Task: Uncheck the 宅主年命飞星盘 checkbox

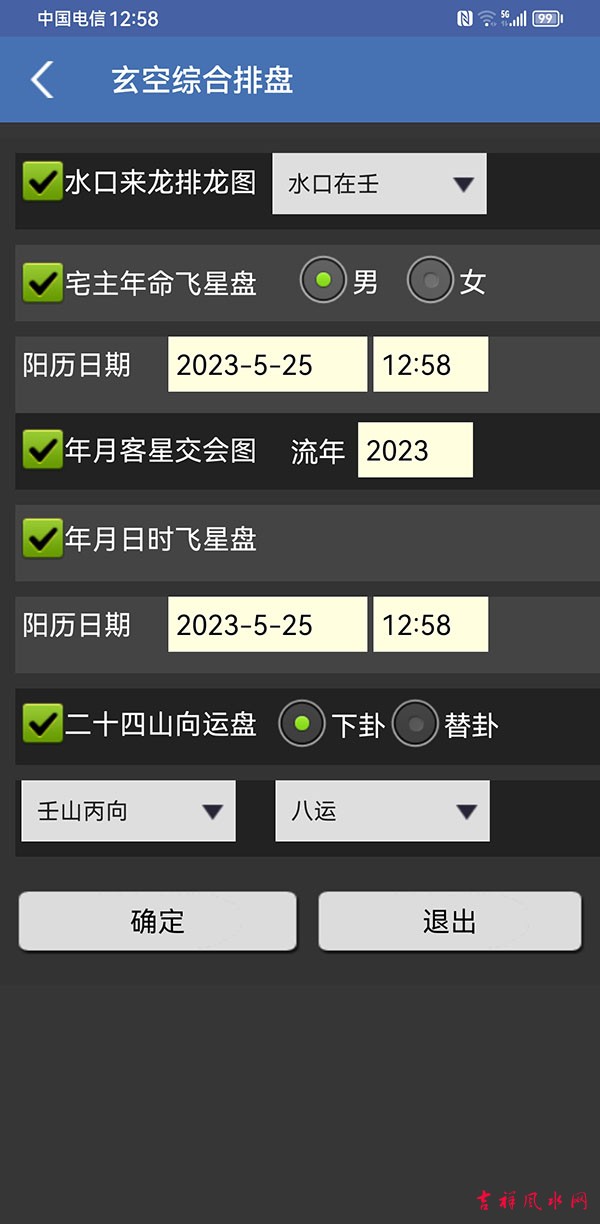Action: (43, 282)
